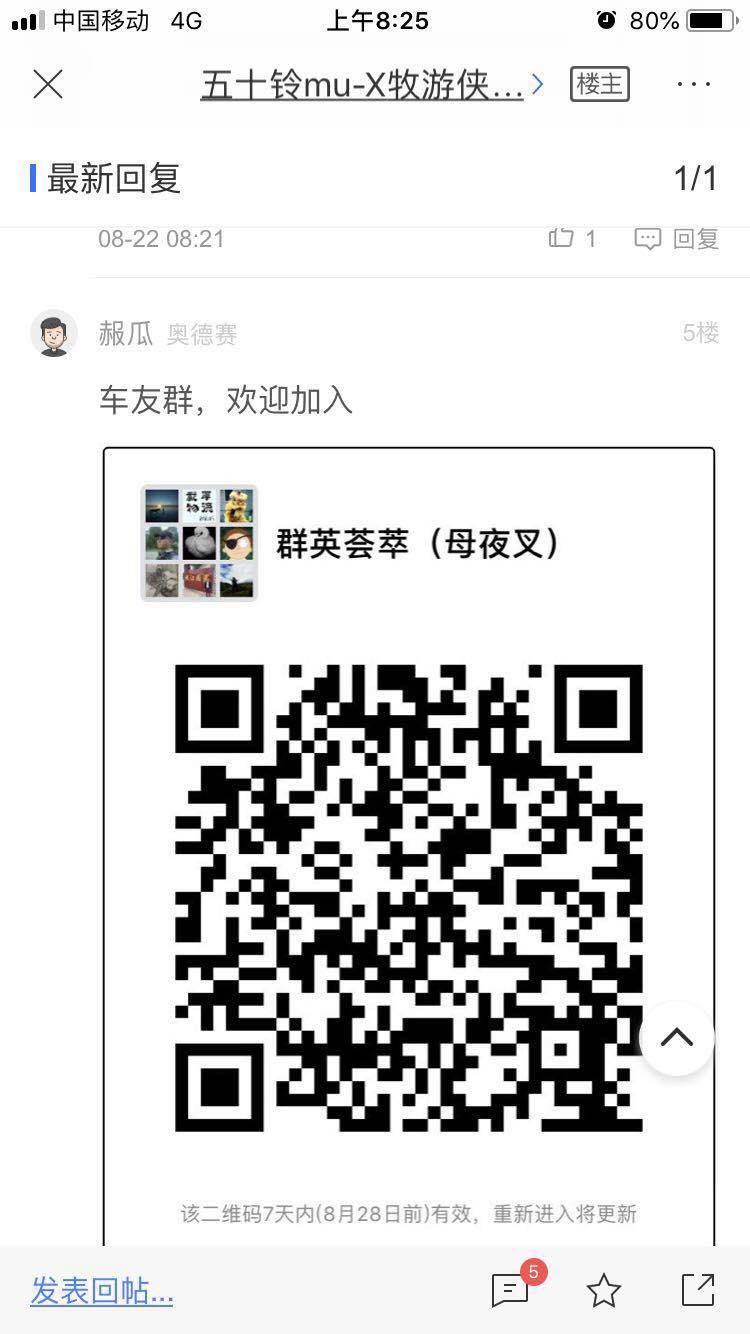Favorite this thread with the star
Image resolution: width=750 pixels, height=1334 pixels.
604,1291
